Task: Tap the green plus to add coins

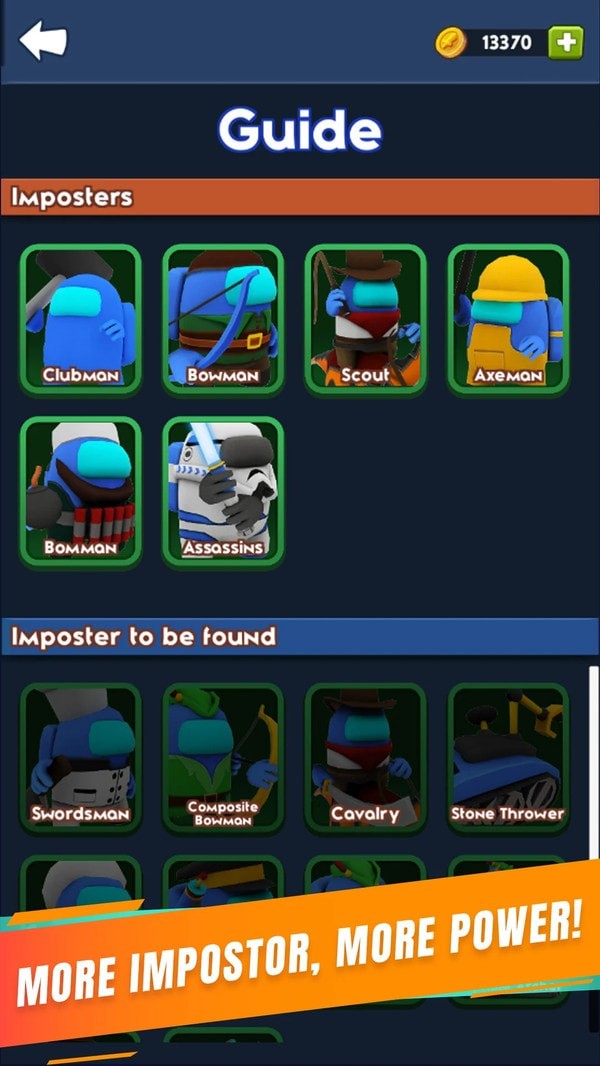Action: tap(565, 43)
